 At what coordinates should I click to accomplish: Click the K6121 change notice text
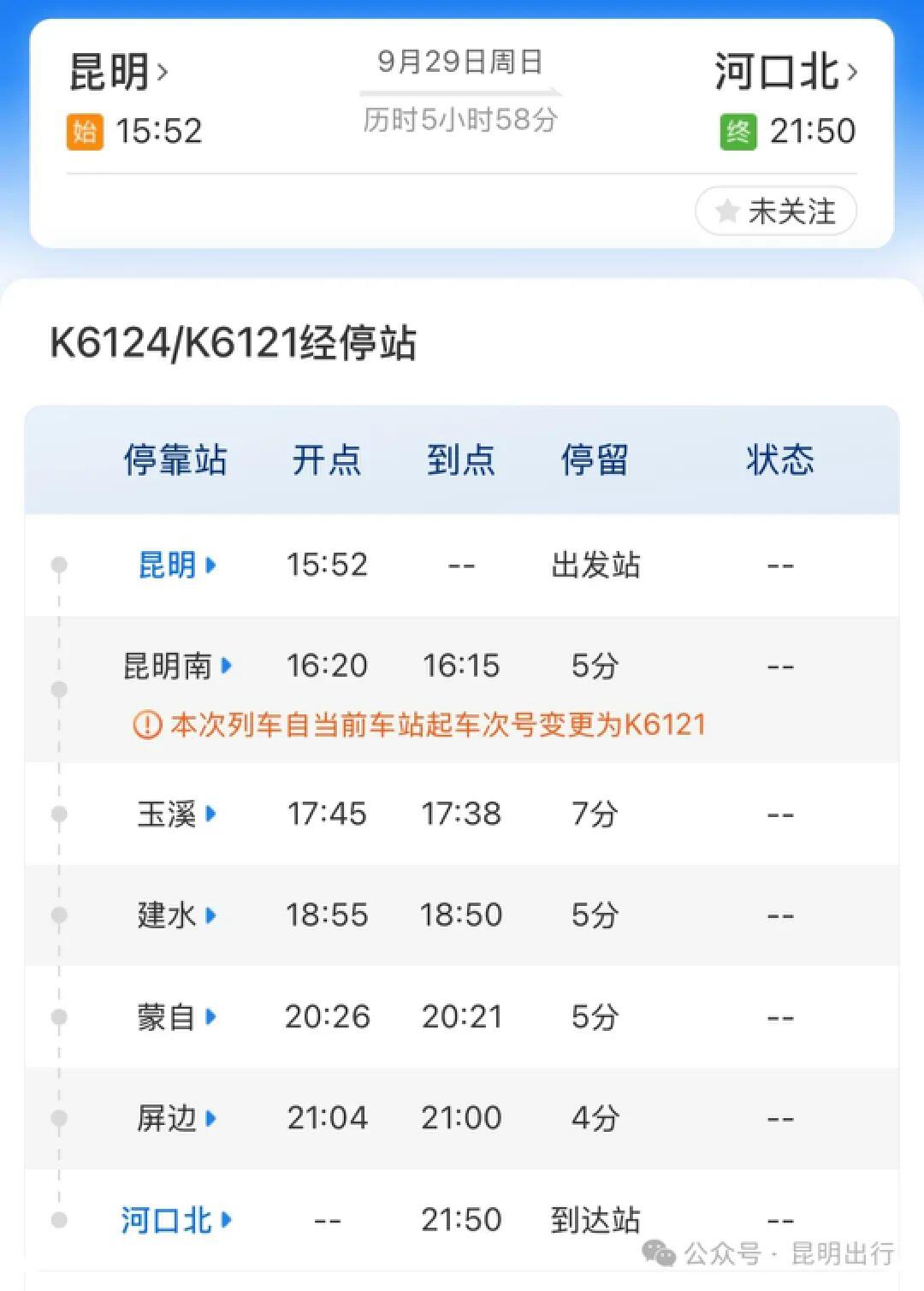click(x=436, y=725)
